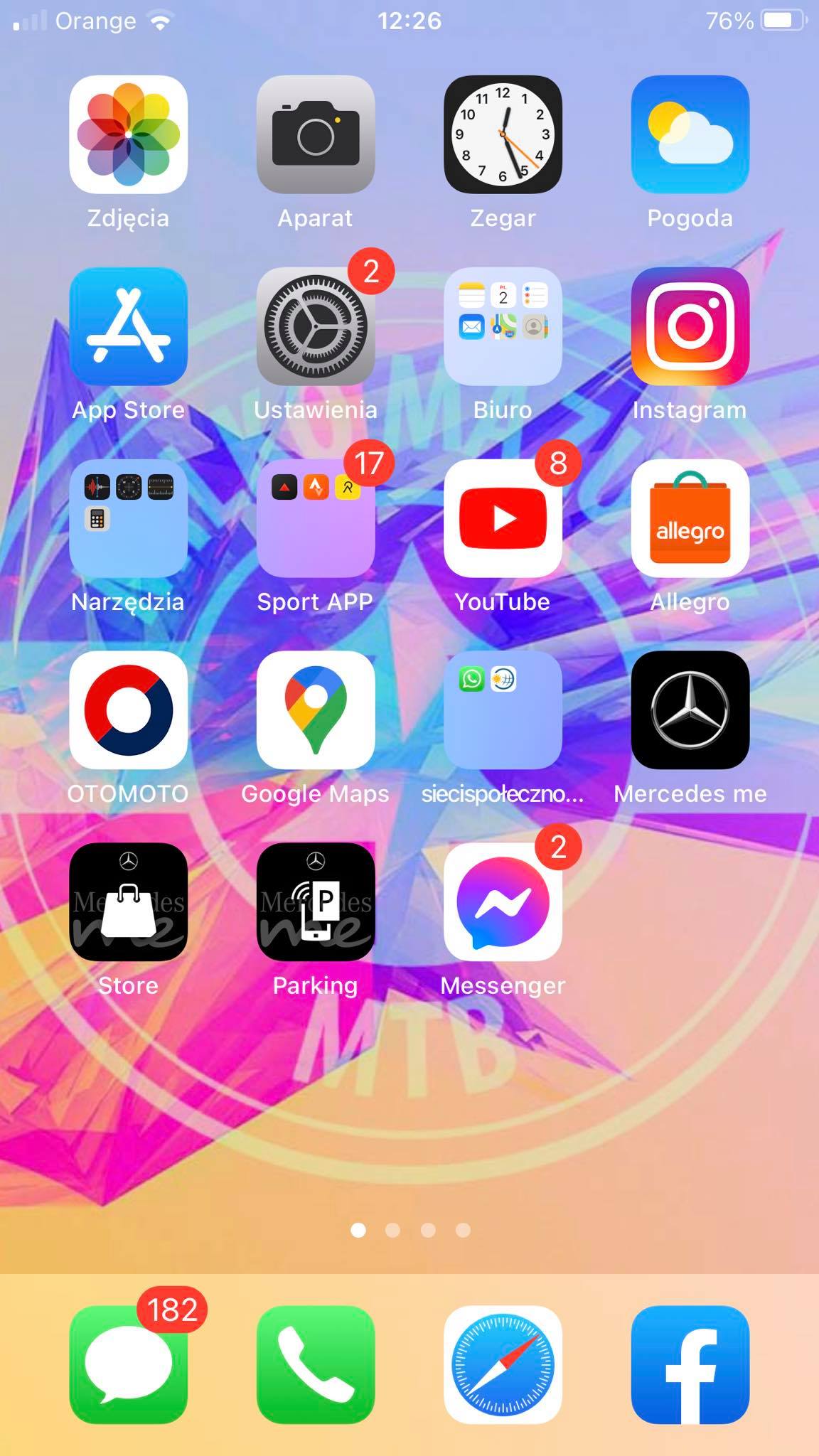Open Facebook from the dock

click(690, 1364)
